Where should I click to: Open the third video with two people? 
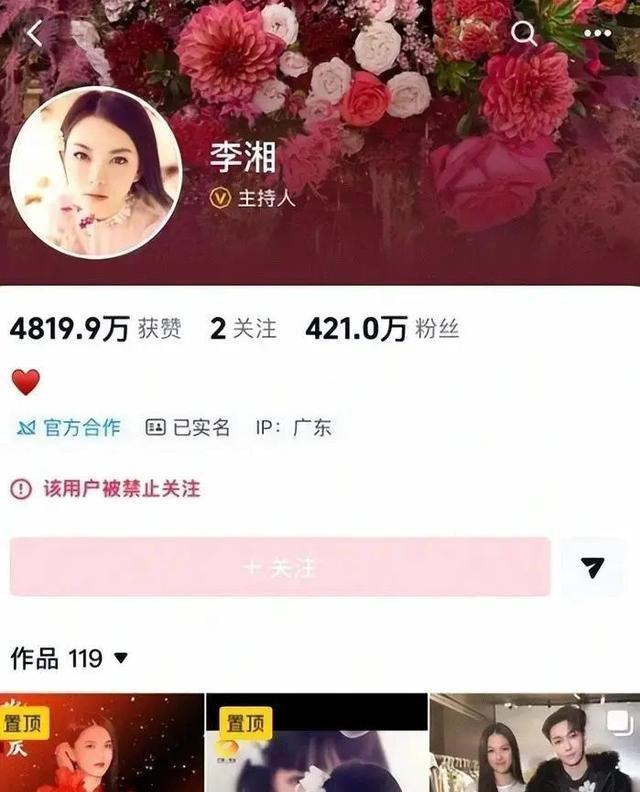(535, 745)
